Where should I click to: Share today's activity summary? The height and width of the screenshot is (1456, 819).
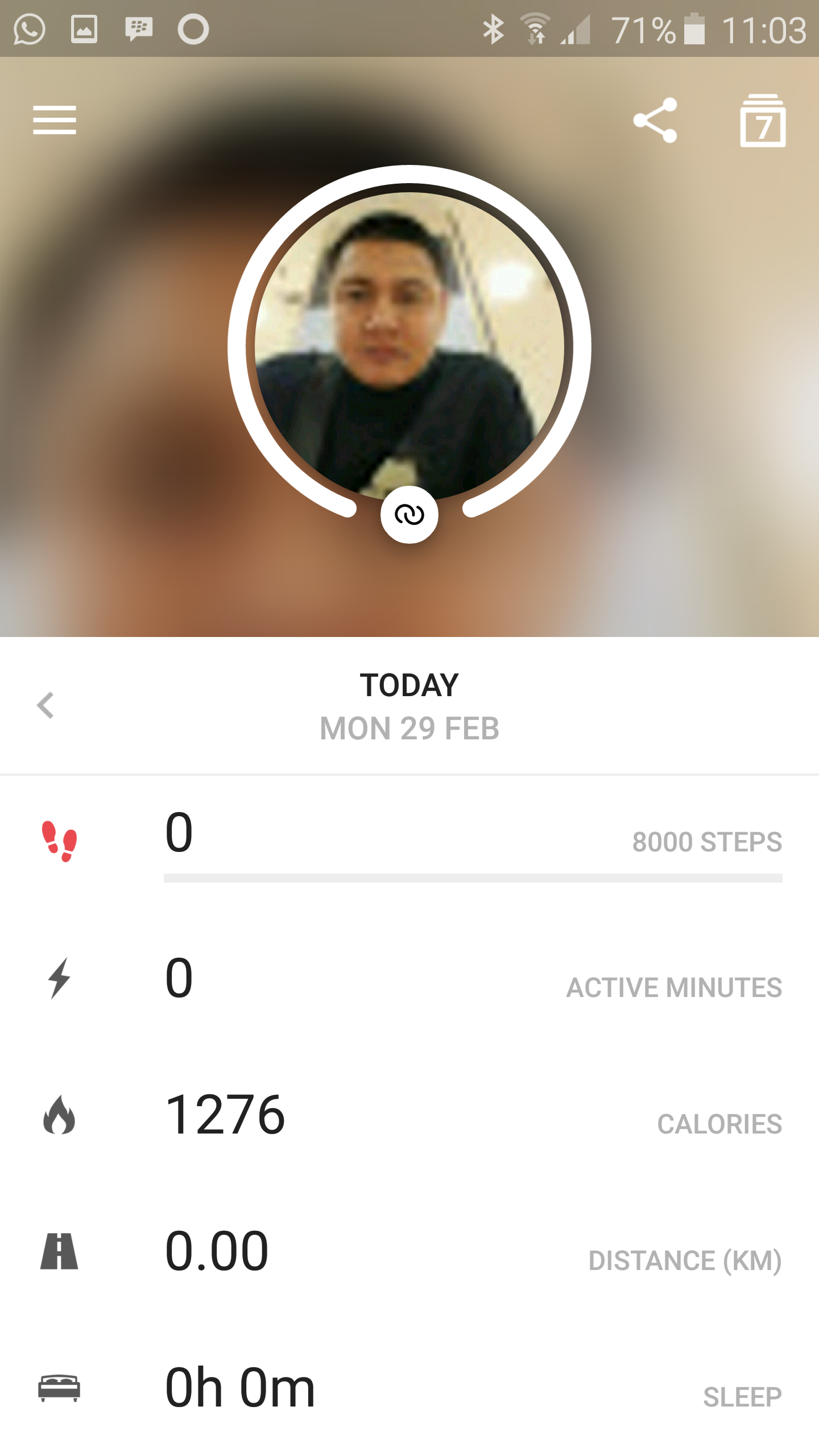[x=655, y=120]
